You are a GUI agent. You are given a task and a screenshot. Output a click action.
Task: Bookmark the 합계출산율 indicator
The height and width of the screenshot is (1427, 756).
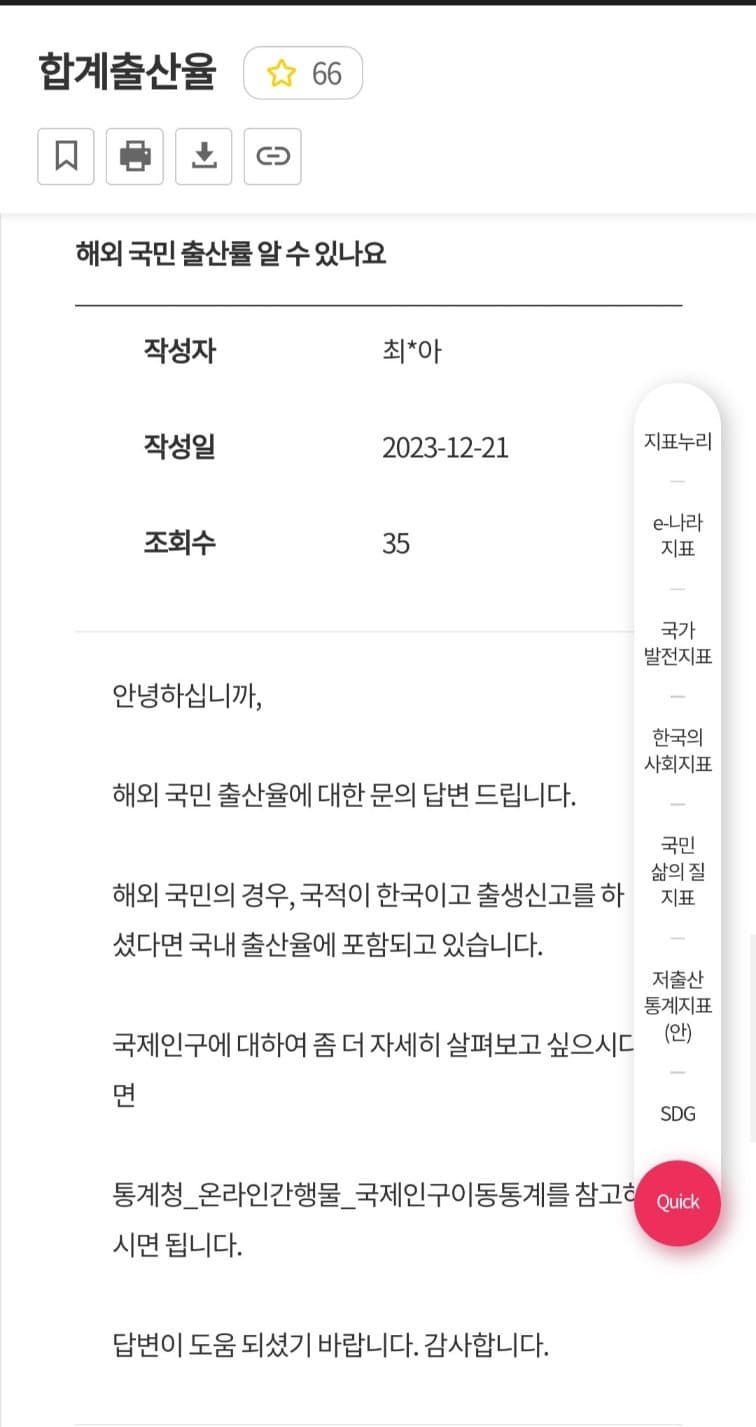coord(66,156)
